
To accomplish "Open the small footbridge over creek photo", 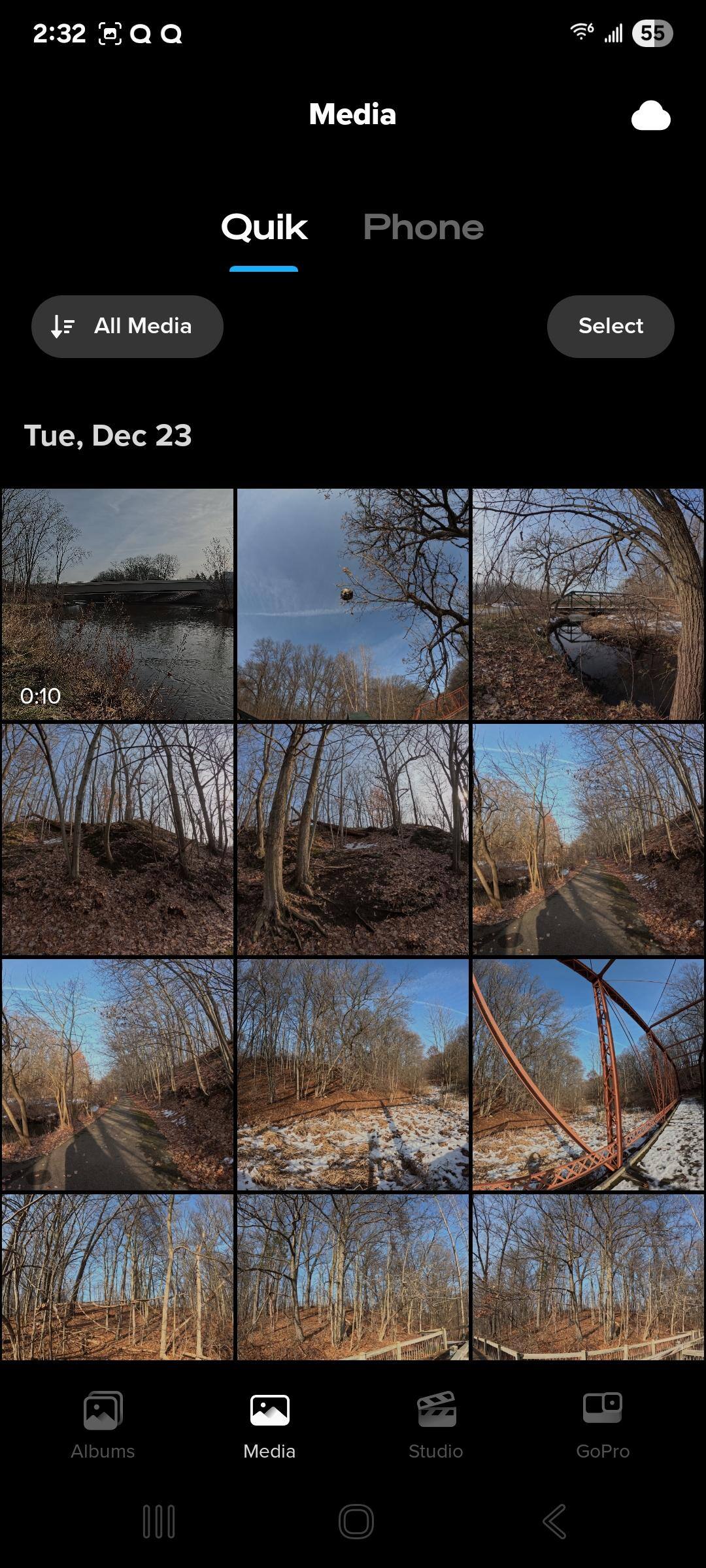I will [x=588, y=604].
